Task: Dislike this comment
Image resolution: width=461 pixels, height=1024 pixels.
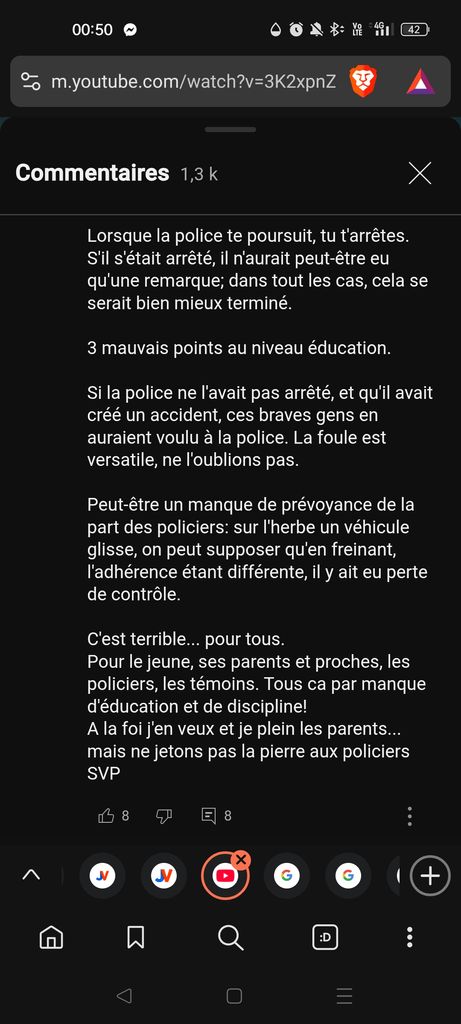Action: pos(164,816)
